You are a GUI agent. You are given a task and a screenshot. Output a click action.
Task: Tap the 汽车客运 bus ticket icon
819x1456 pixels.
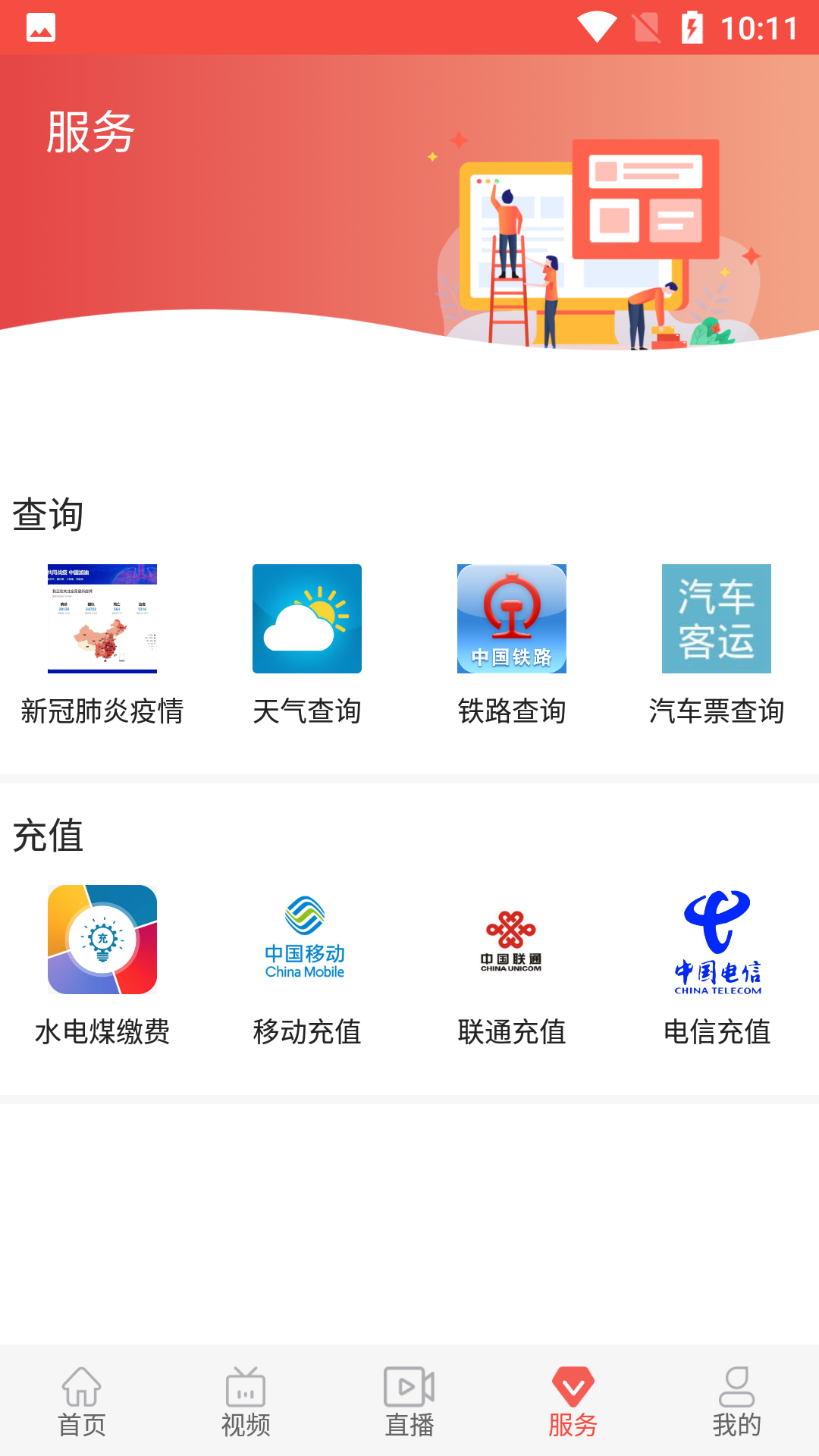point(717,618)
